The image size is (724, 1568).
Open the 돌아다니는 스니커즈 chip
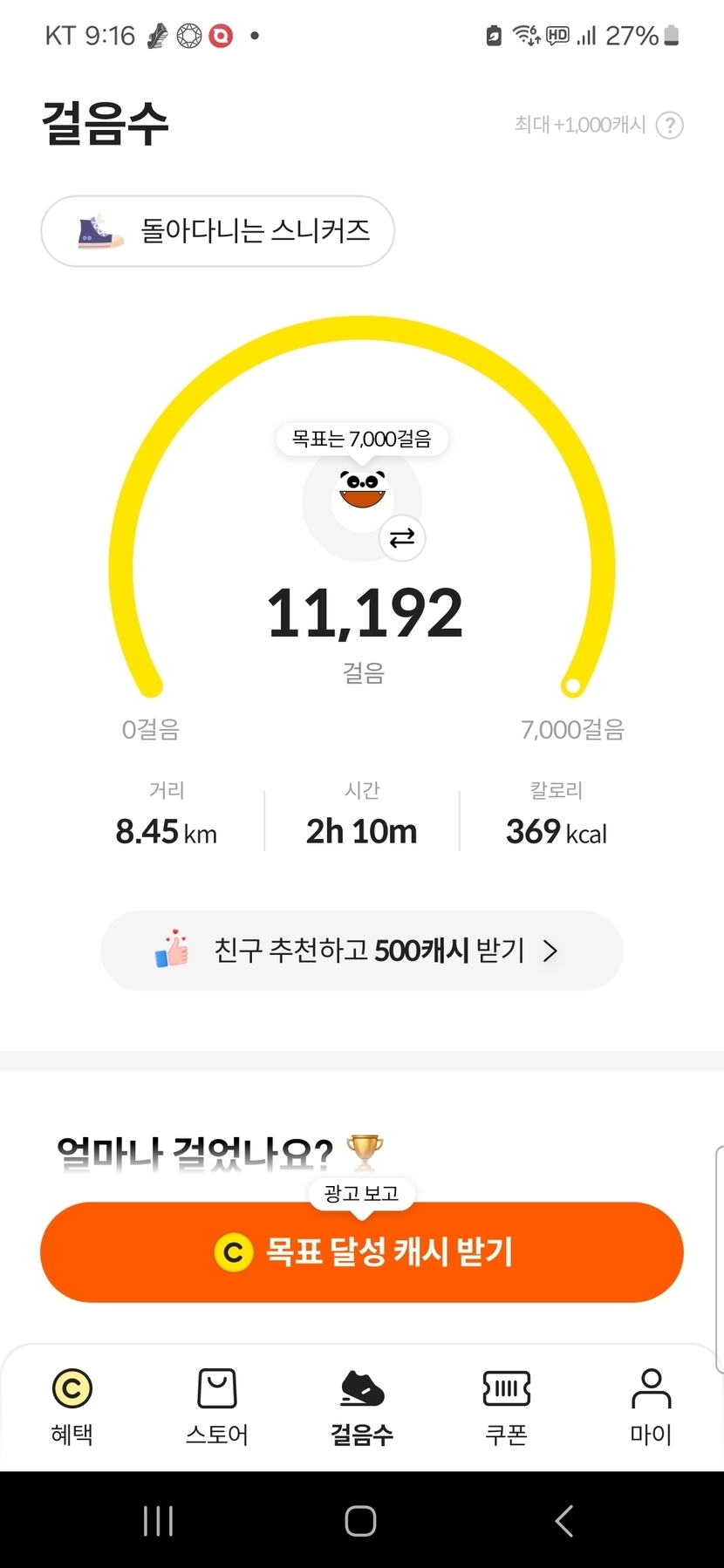click(217, 231)
